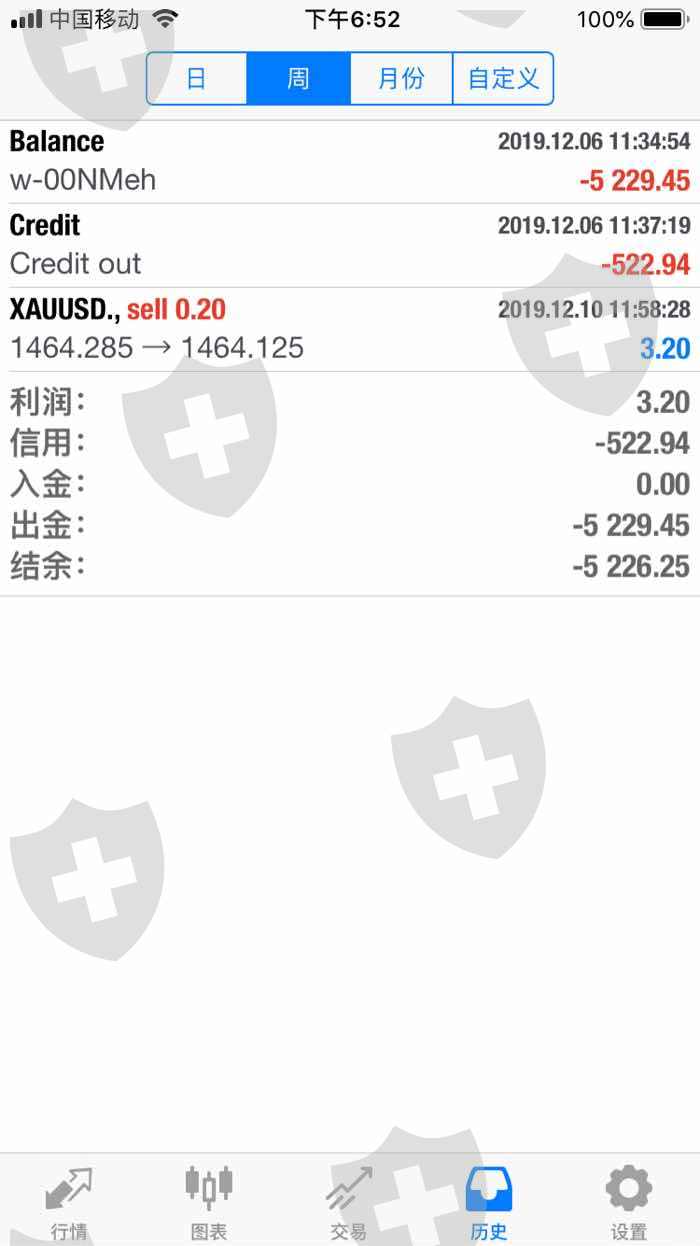The width and height of the screenshot is (700, 1246).
Task: Switch to the 日 (day) period
Action: [x=197, y=79]
